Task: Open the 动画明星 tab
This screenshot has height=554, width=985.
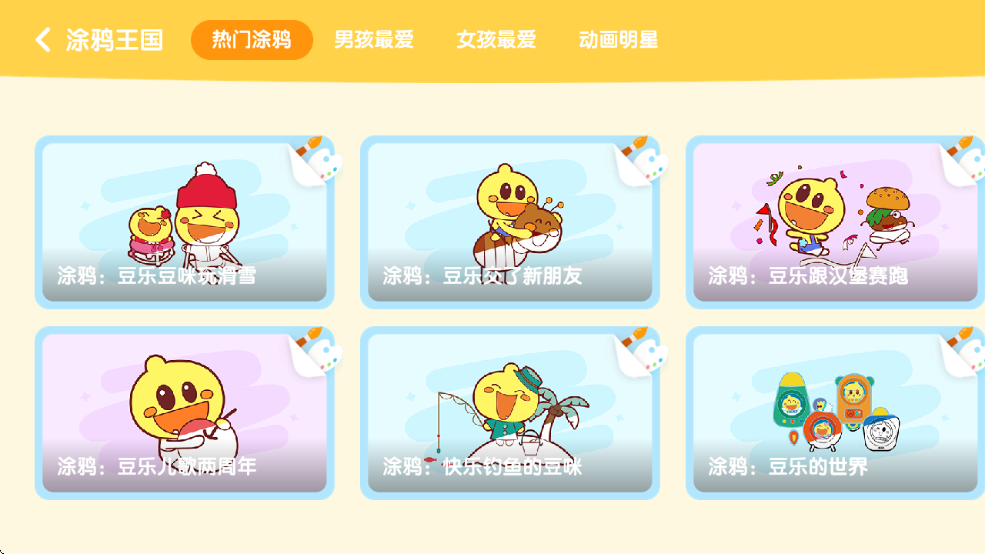Action: 618,40
